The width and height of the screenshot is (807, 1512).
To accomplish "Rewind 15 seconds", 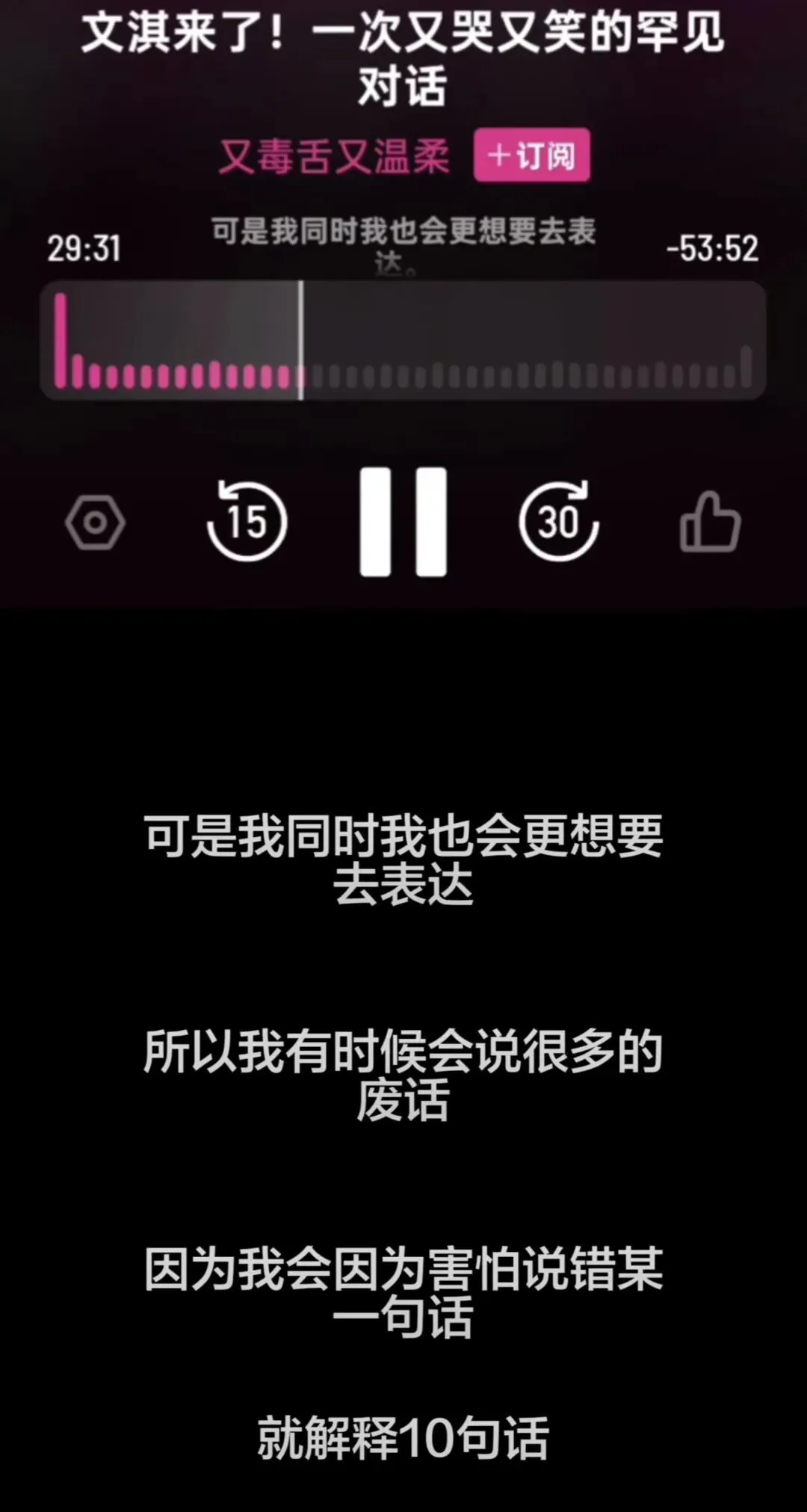I will pos(247,522).
